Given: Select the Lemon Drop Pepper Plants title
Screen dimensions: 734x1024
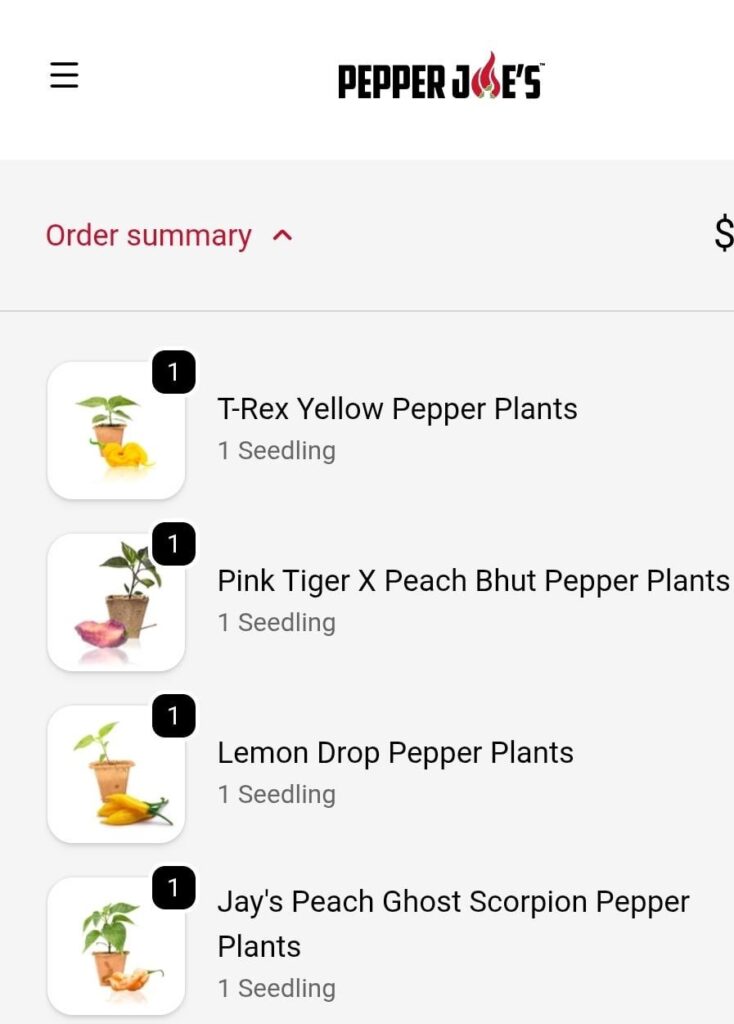Looking at the screenshot, I should pyautogui.click(x=394, y=753).
